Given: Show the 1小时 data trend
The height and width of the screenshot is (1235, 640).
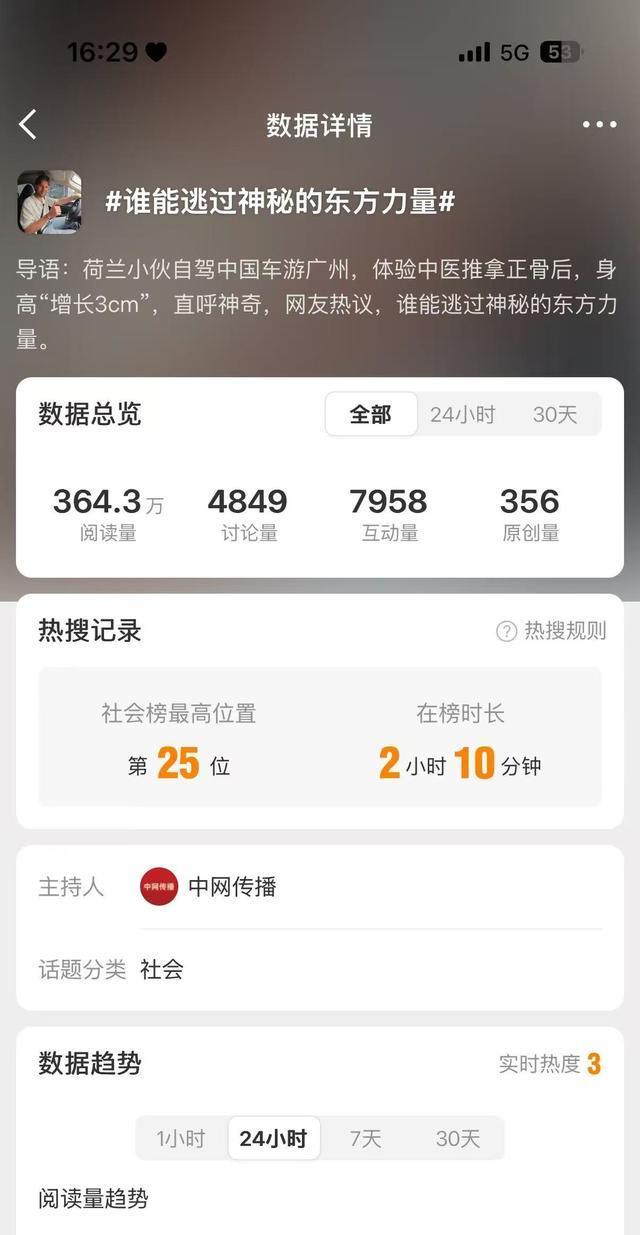Looking at the screenshot, I should (181, 1138).
